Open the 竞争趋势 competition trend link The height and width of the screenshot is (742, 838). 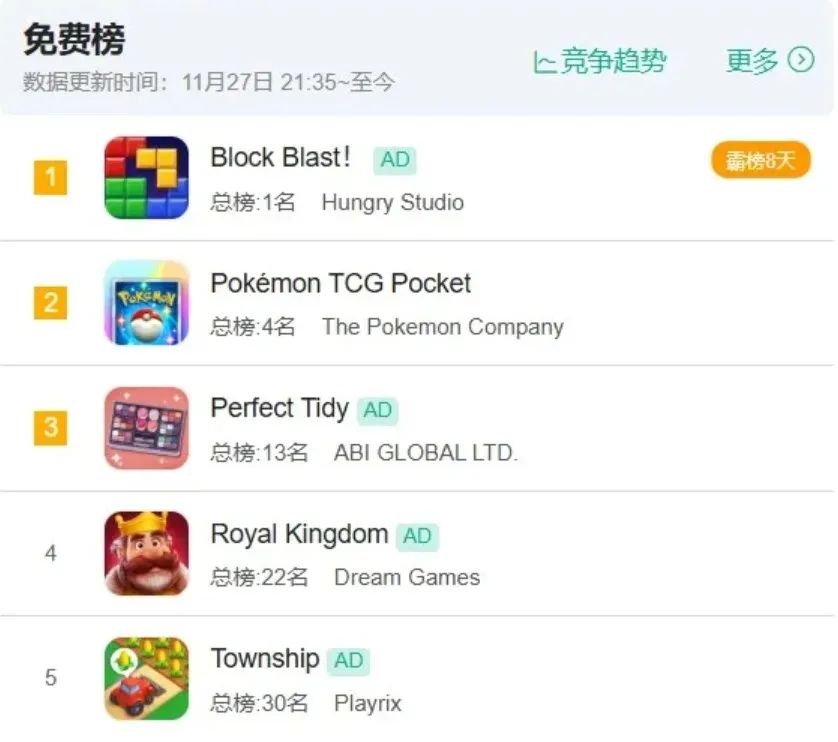(x=600, y=61)
